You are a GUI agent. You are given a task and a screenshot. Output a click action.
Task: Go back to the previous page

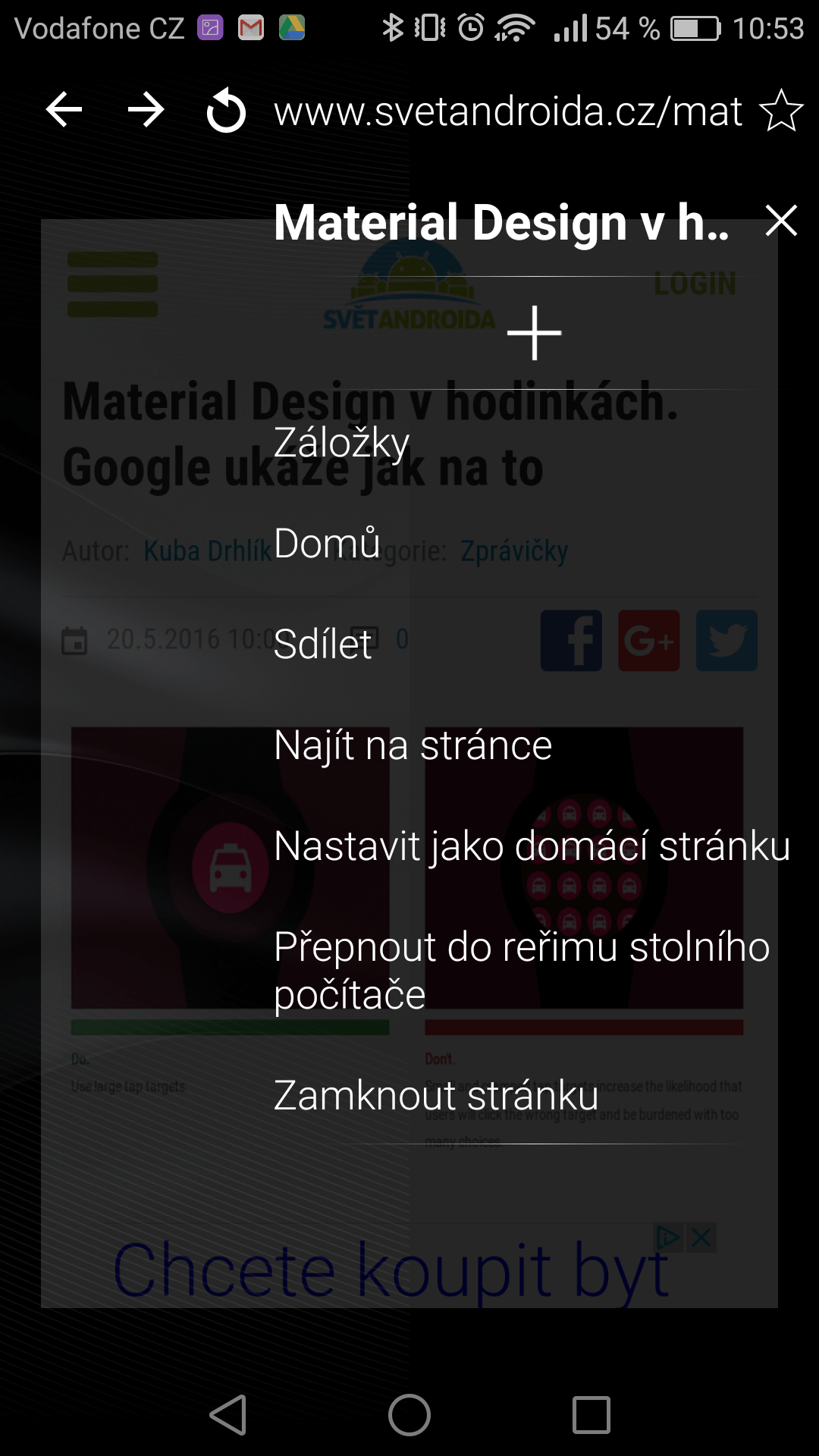click(x=64, y=111)
